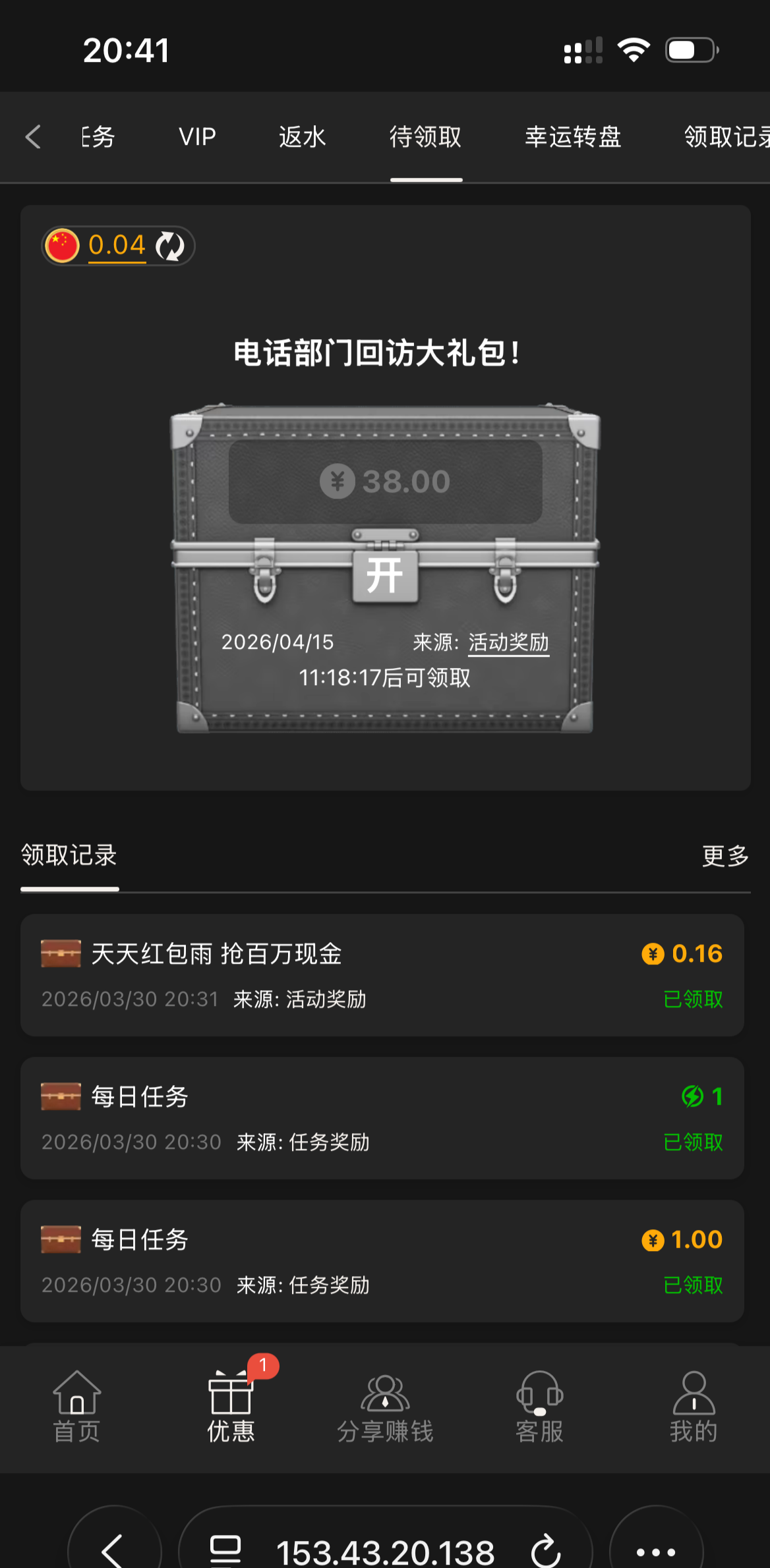
Task: Tap the 开 button on the chest
Action: [x=385, y=575]
